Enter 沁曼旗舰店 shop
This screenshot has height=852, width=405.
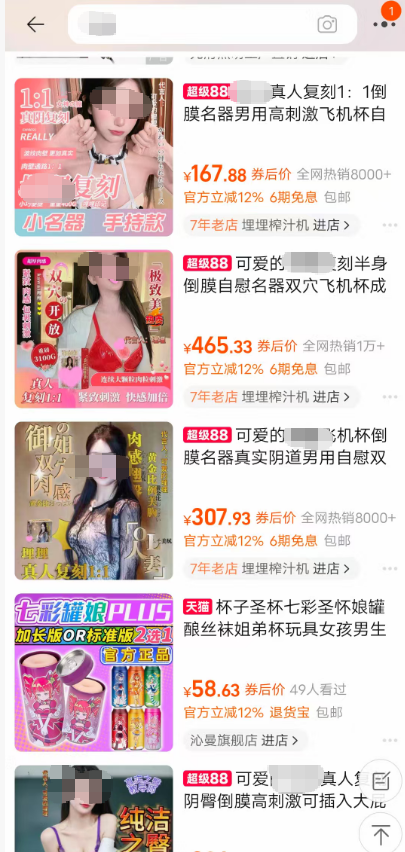point(245,740)
